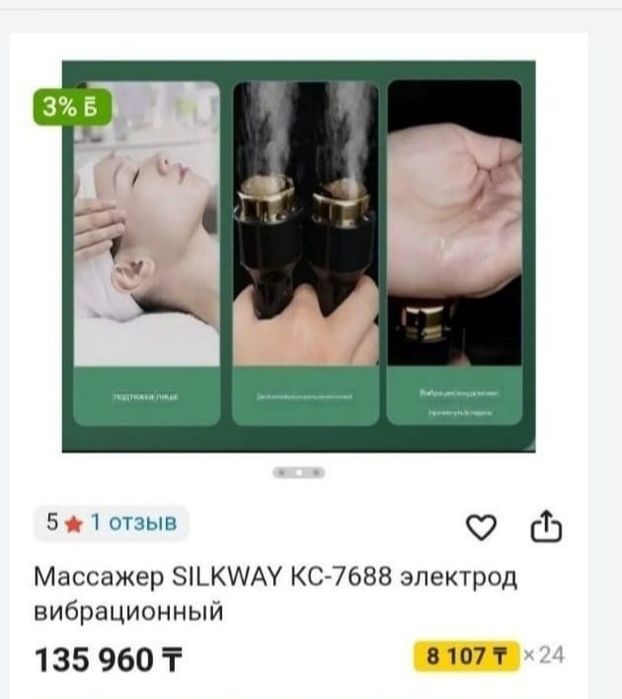This screenshot has height=699, width=622.
Task: Add the massager to favorites with the heart icon
Action: 482,527
